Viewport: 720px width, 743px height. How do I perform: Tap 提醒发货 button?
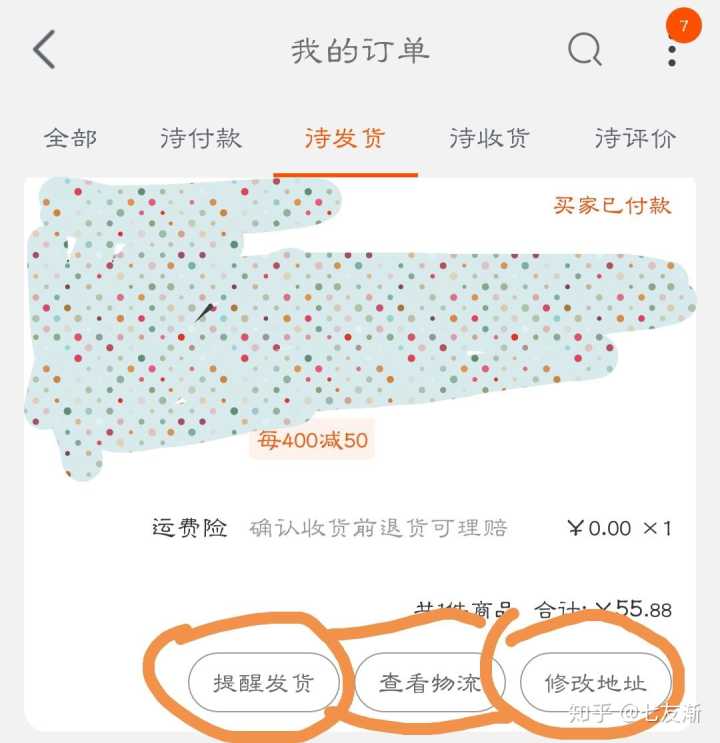click(x=264, y=684)
